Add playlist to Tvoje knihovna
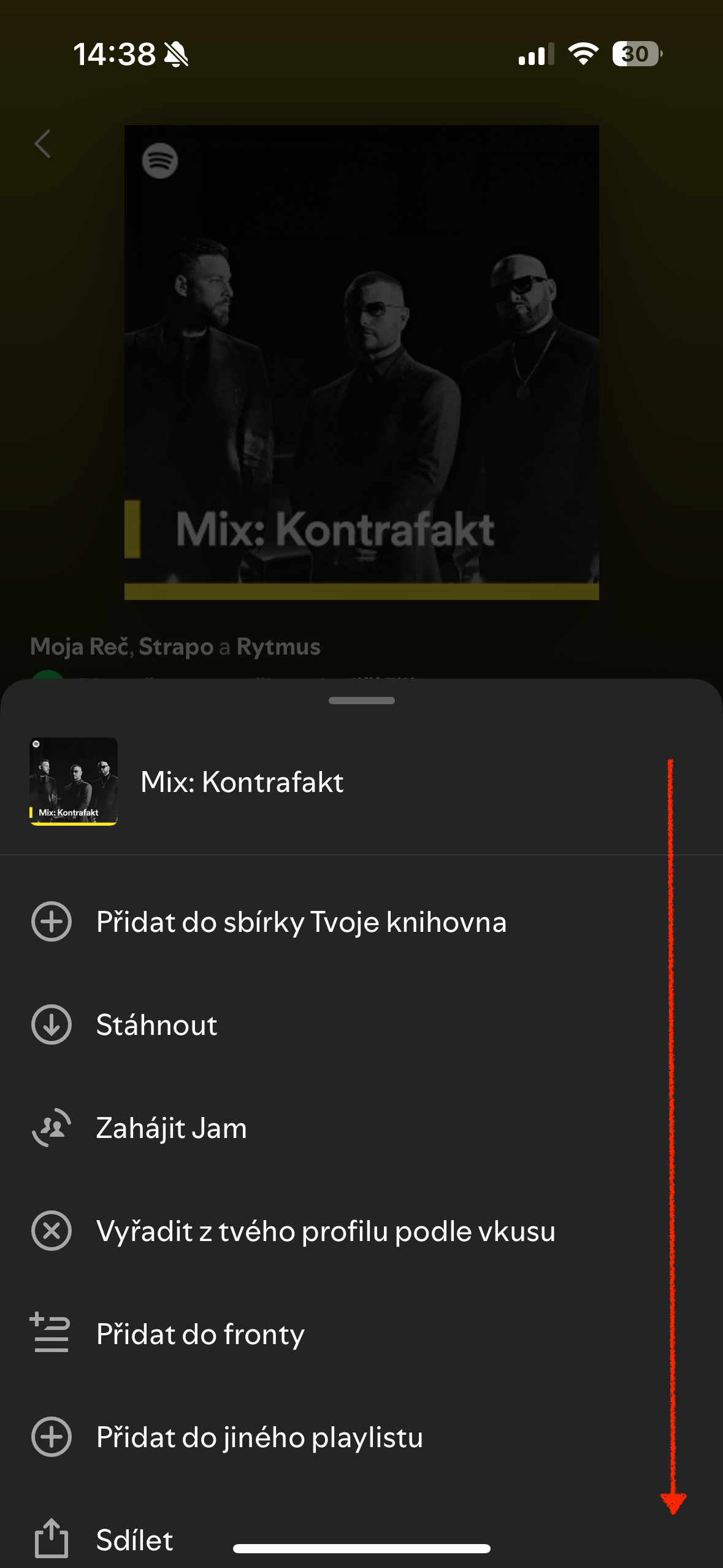The image size is (723, 1568). point(300,921)
